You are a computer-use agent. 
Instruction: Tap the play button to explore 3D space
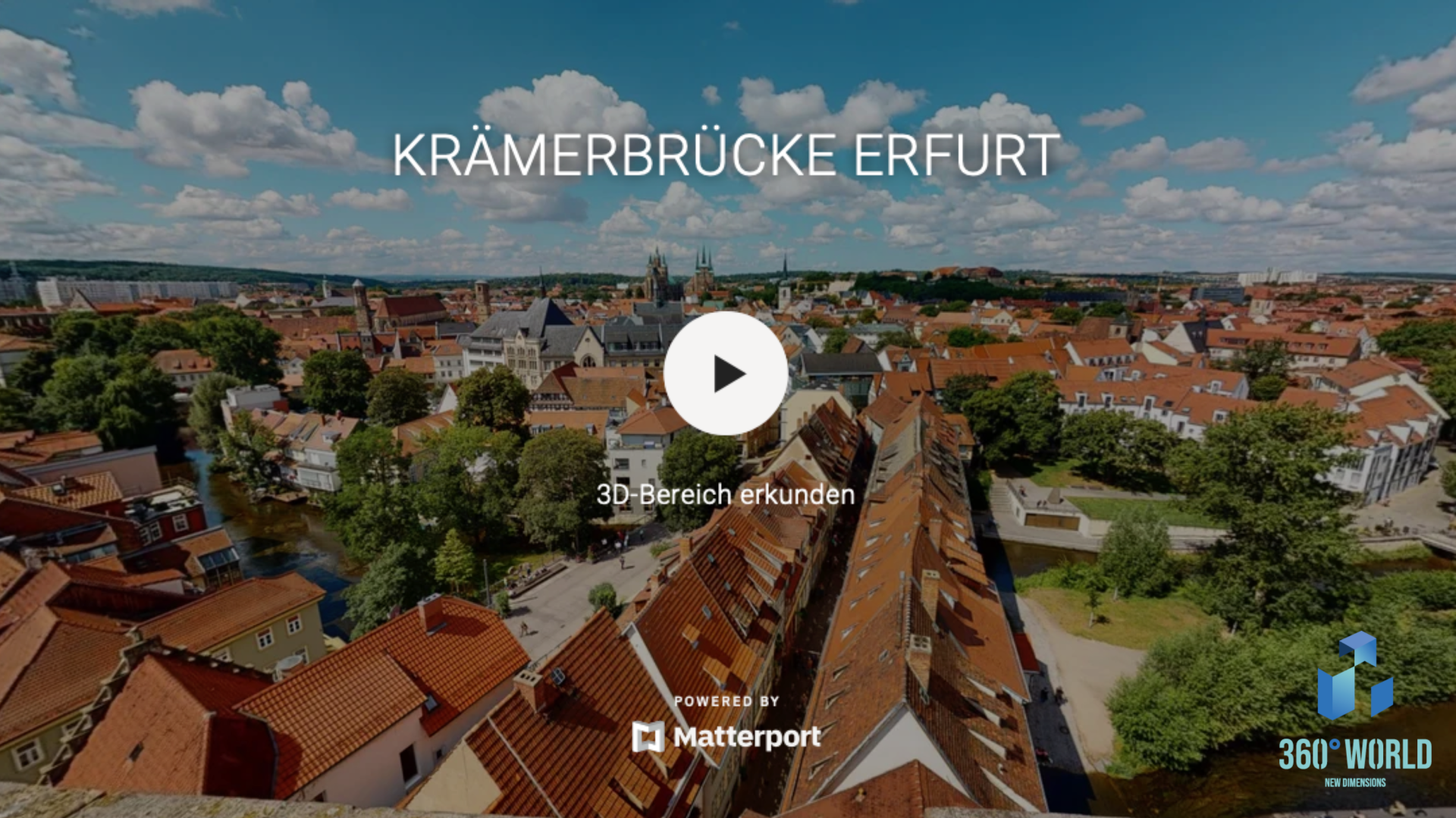click(726, 373)
